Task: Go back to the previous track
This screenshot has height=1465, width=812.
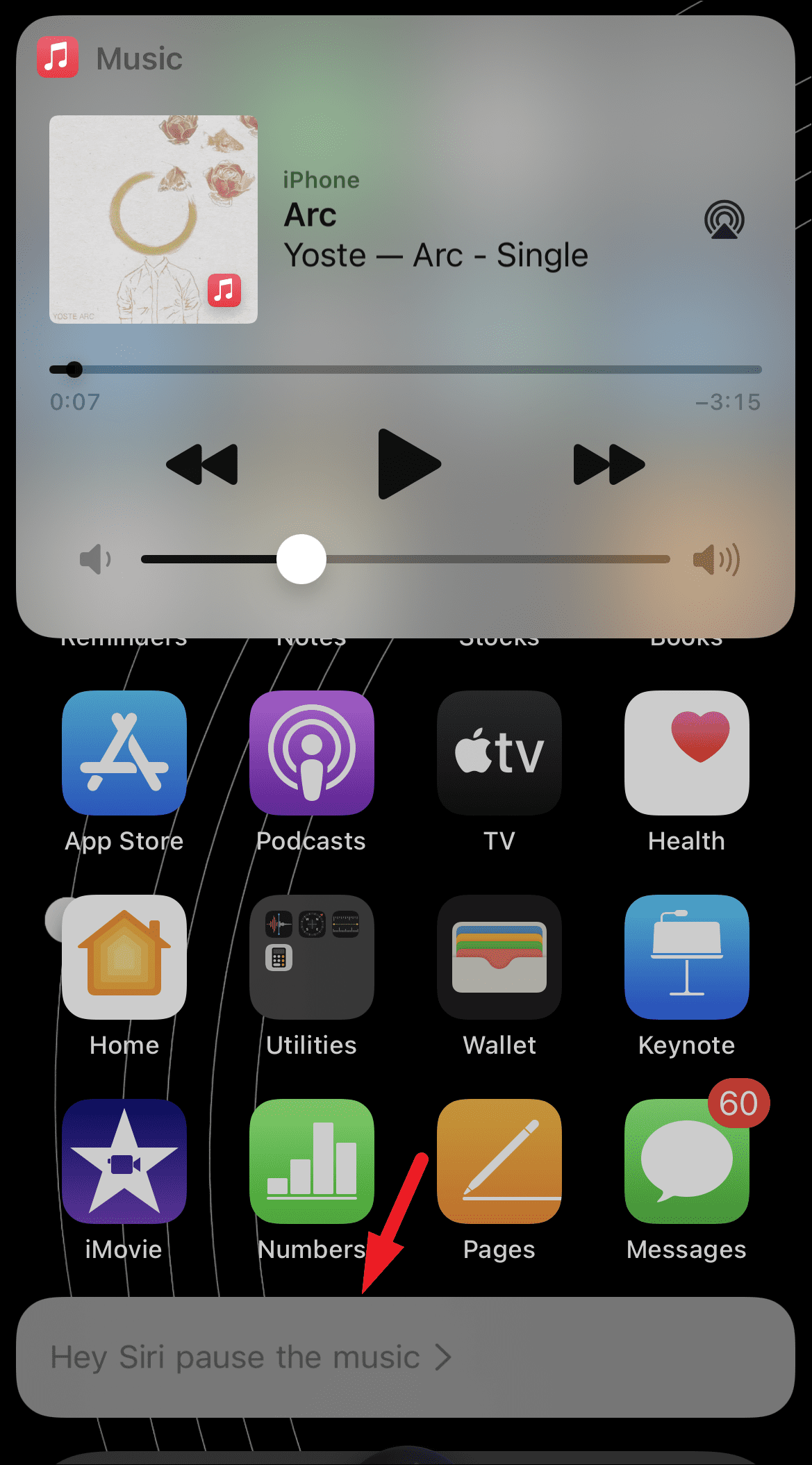Action: pos(202,464)
